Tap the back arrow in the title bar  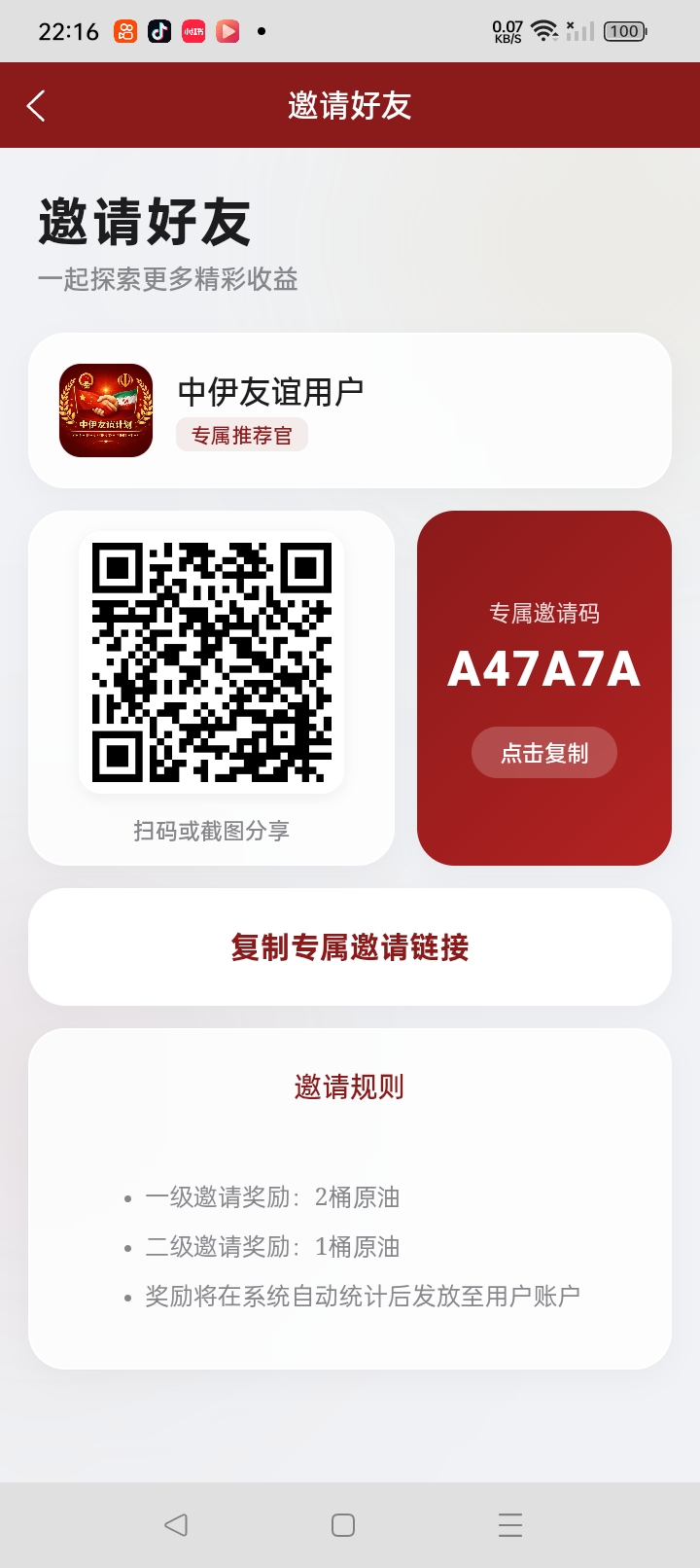[x=35, y=104]
